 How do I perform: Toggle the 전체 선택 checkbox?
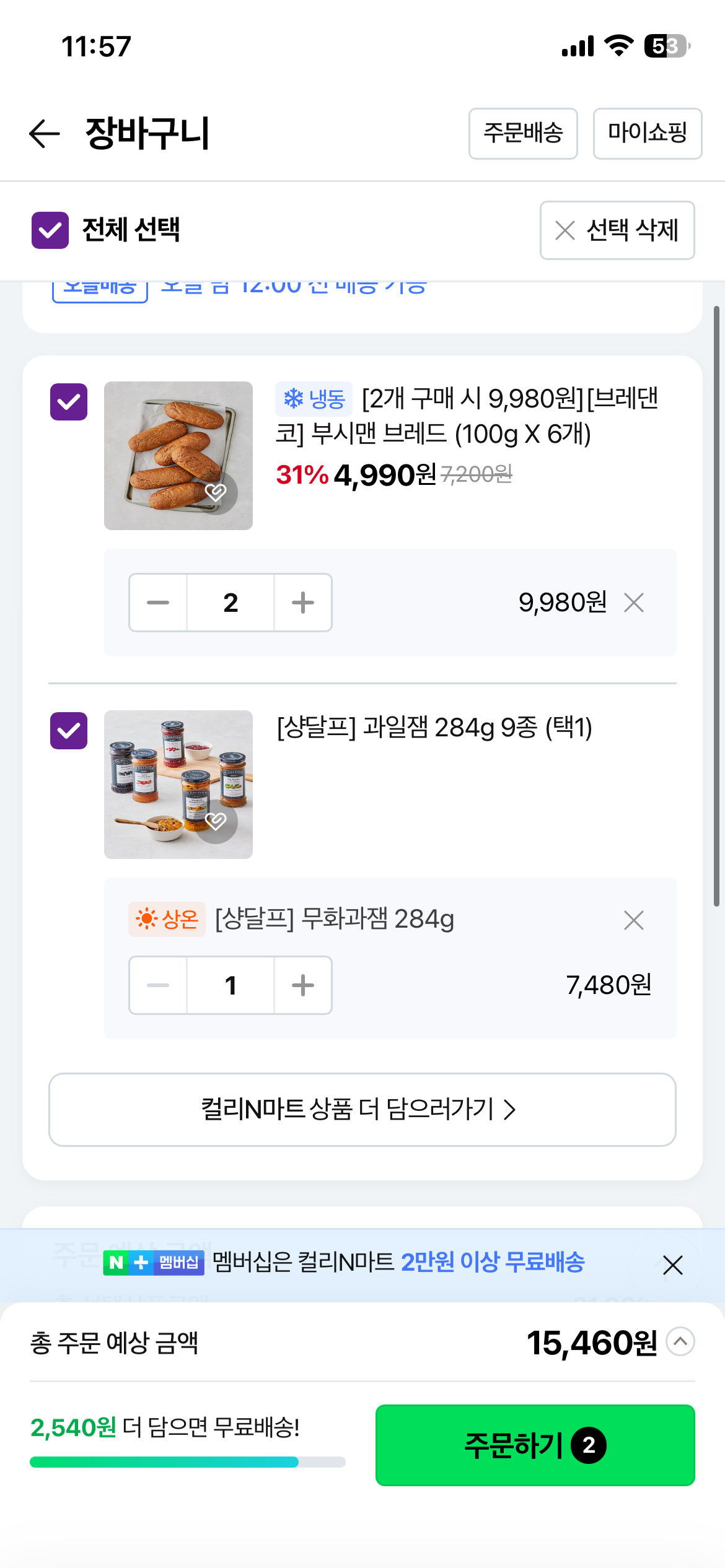[x=50, y=230]
